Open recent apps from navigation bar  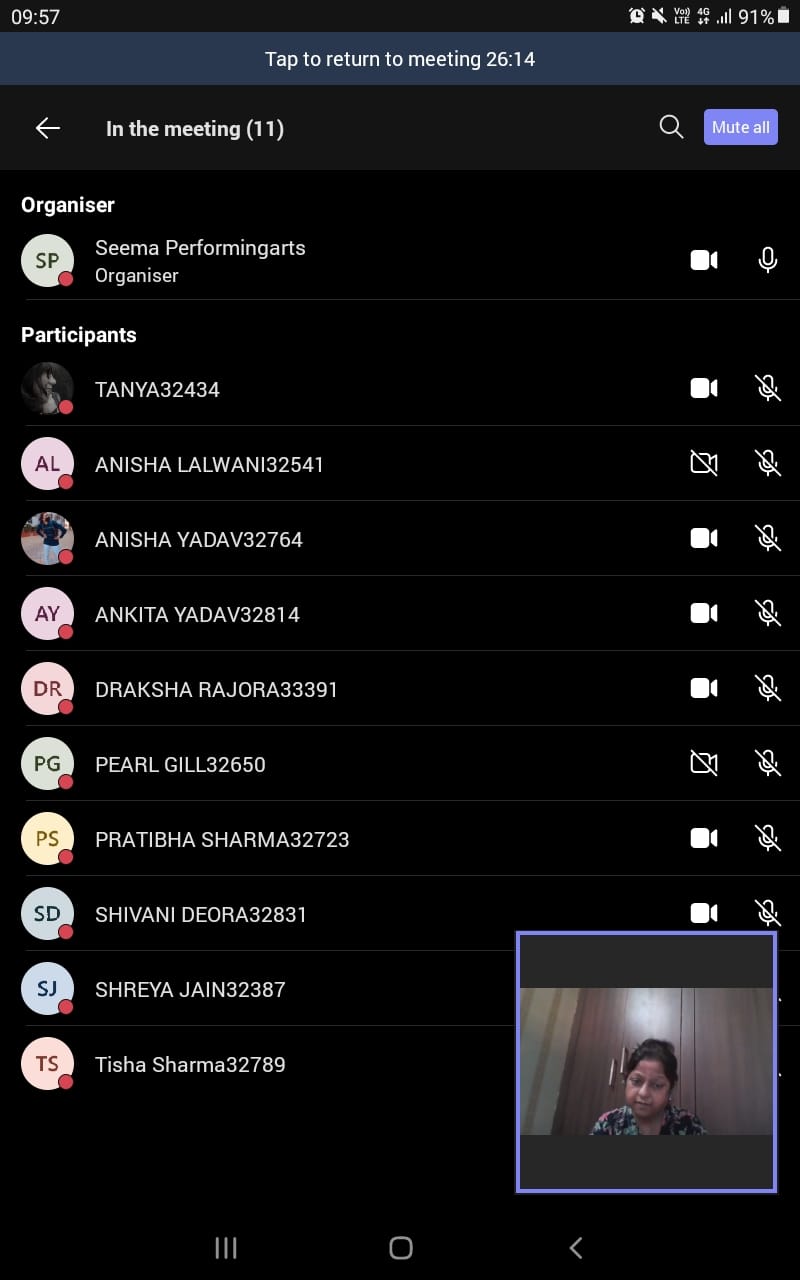(x=226, y=1247)
